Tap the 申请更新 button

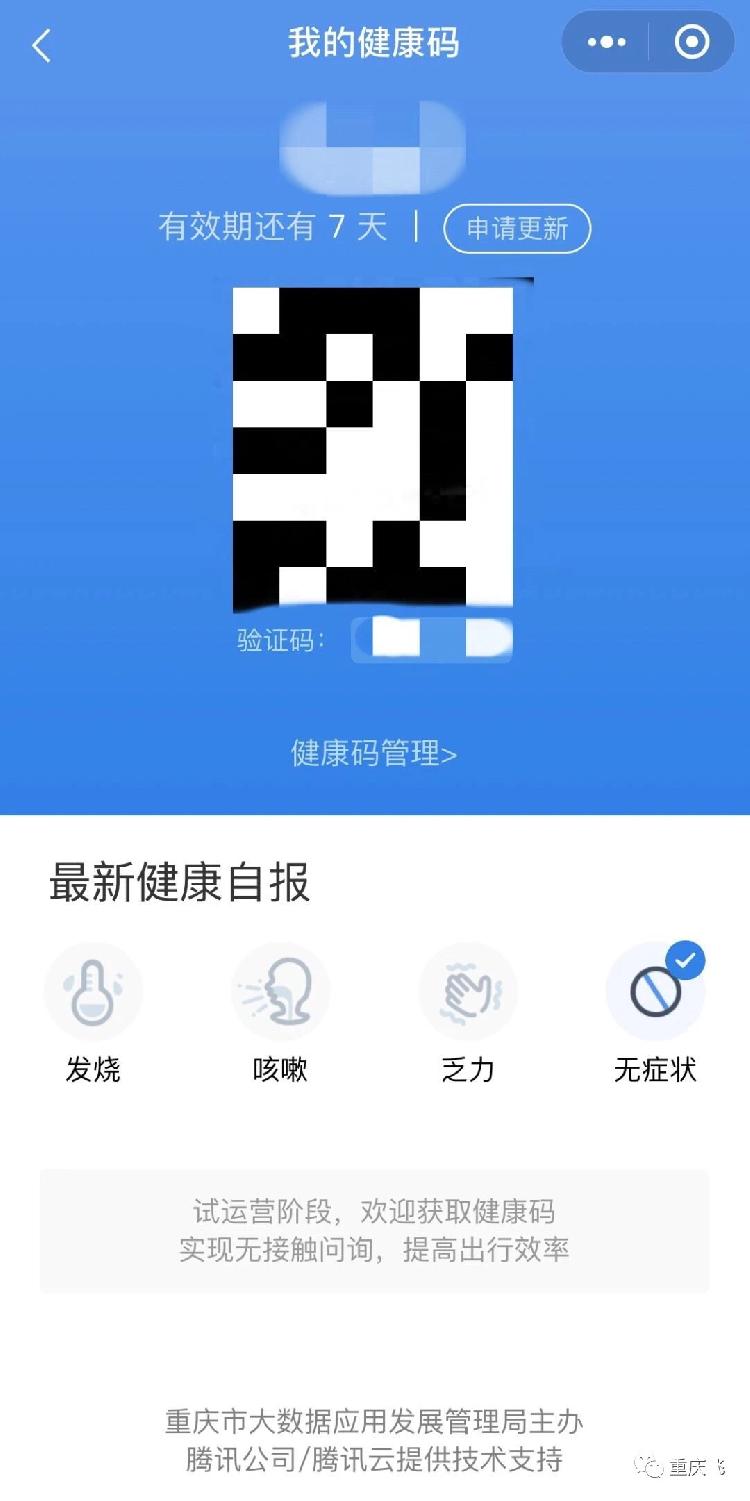[x=517, y=228]
